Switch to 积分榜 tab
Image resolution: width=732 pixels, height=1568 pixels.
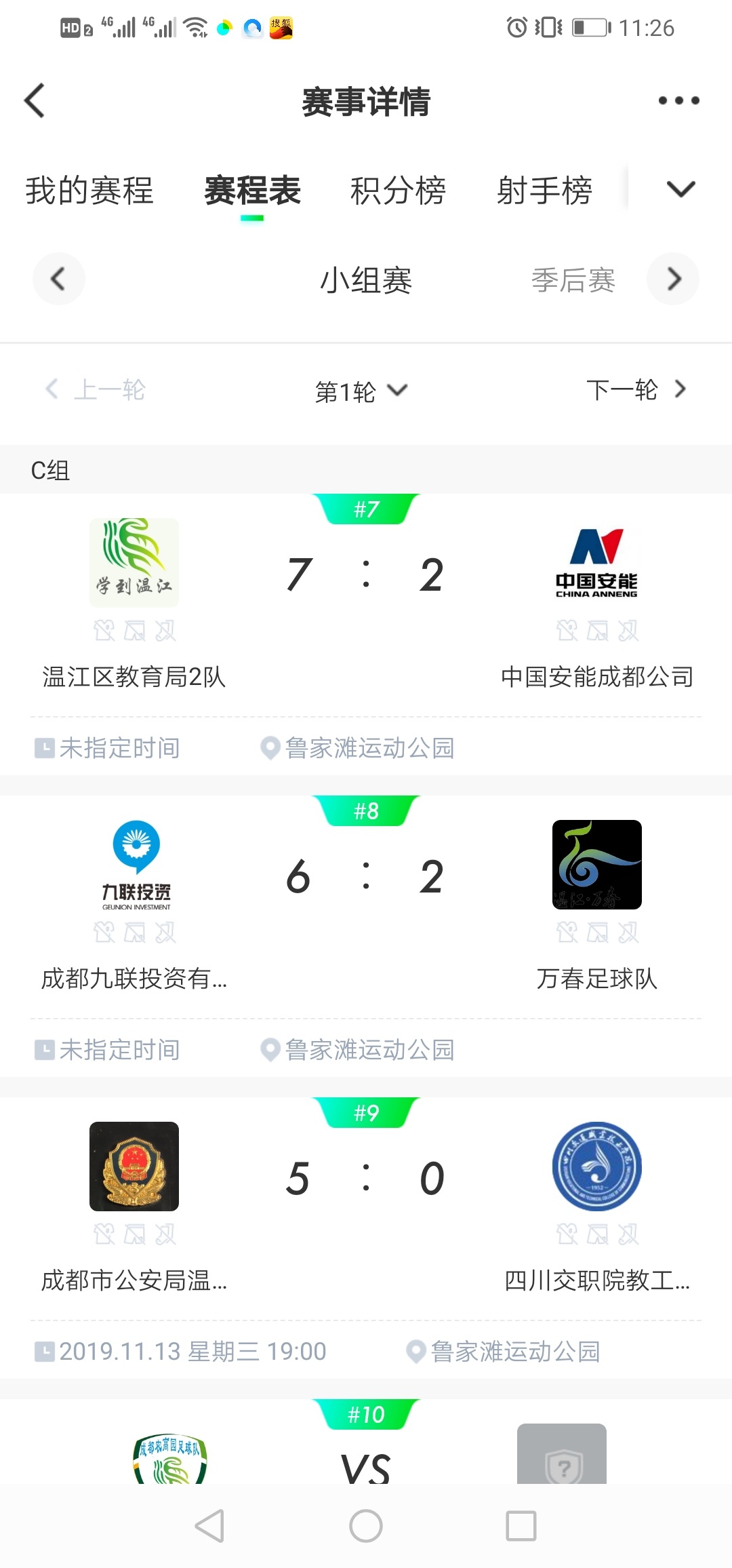pyautogui.click(x=398, y=190)
